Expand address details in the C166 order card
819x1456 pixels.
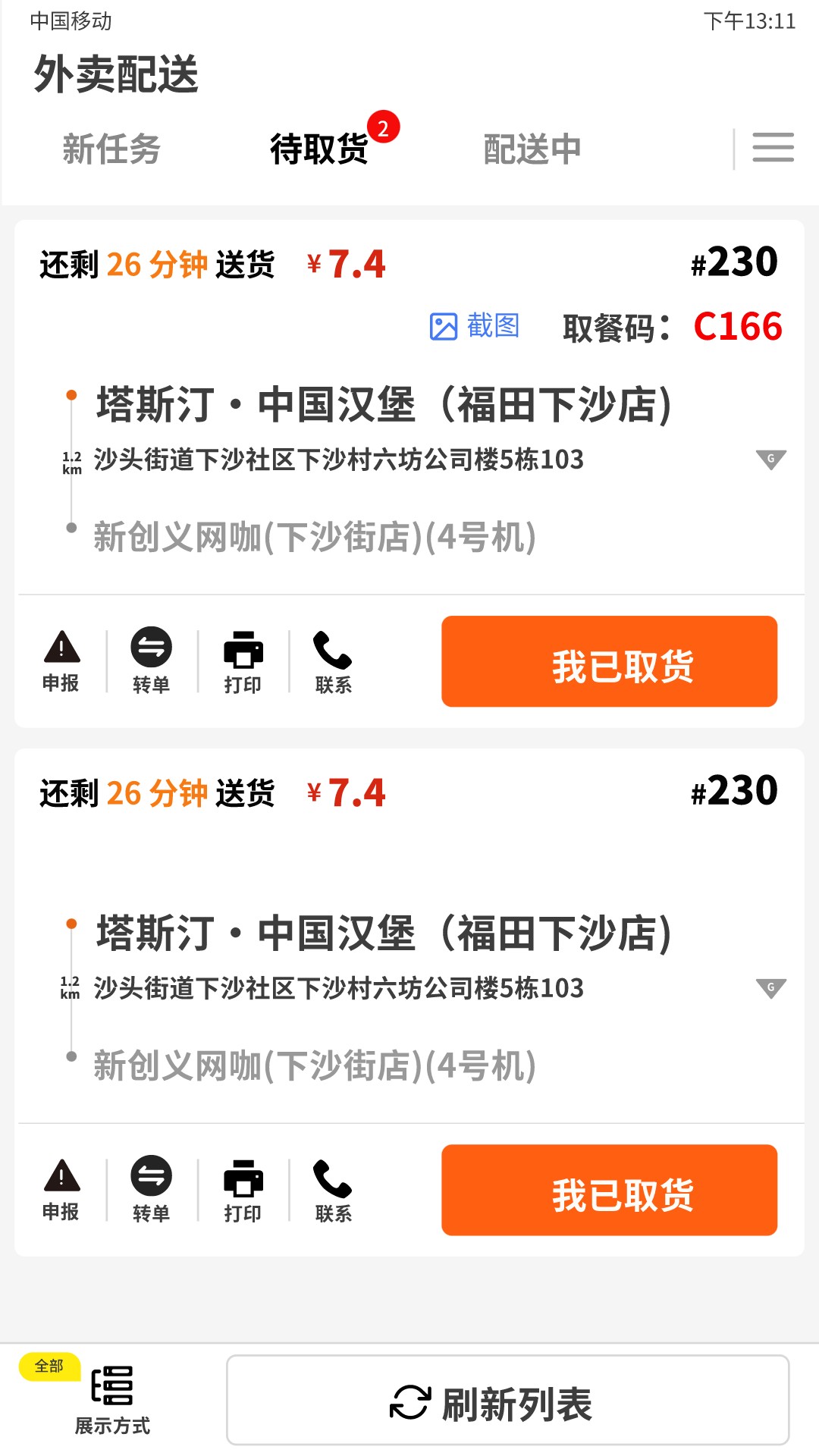(771, 459)
